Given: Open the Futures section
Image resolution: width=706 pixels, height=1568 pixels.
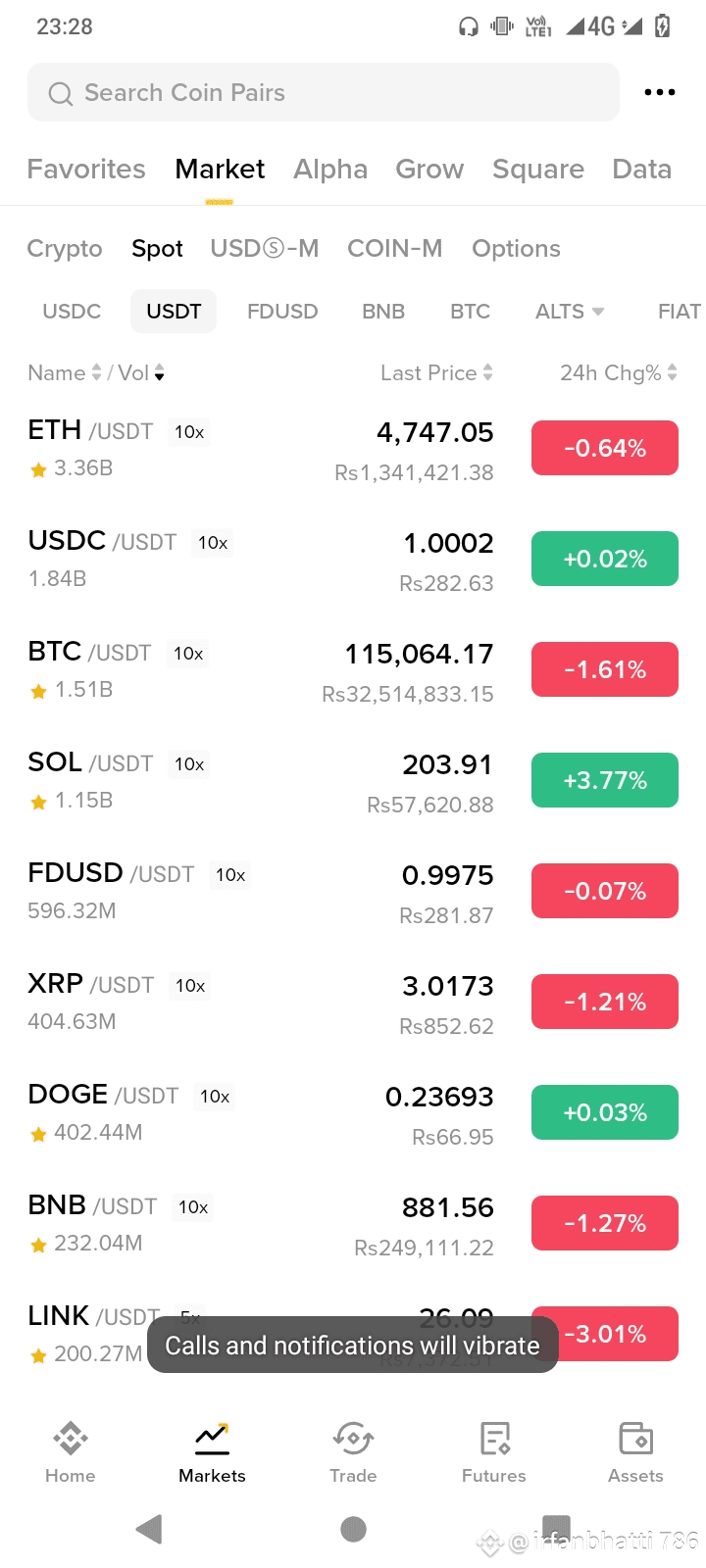Looking at the screenshot, I should (494, 1452).
